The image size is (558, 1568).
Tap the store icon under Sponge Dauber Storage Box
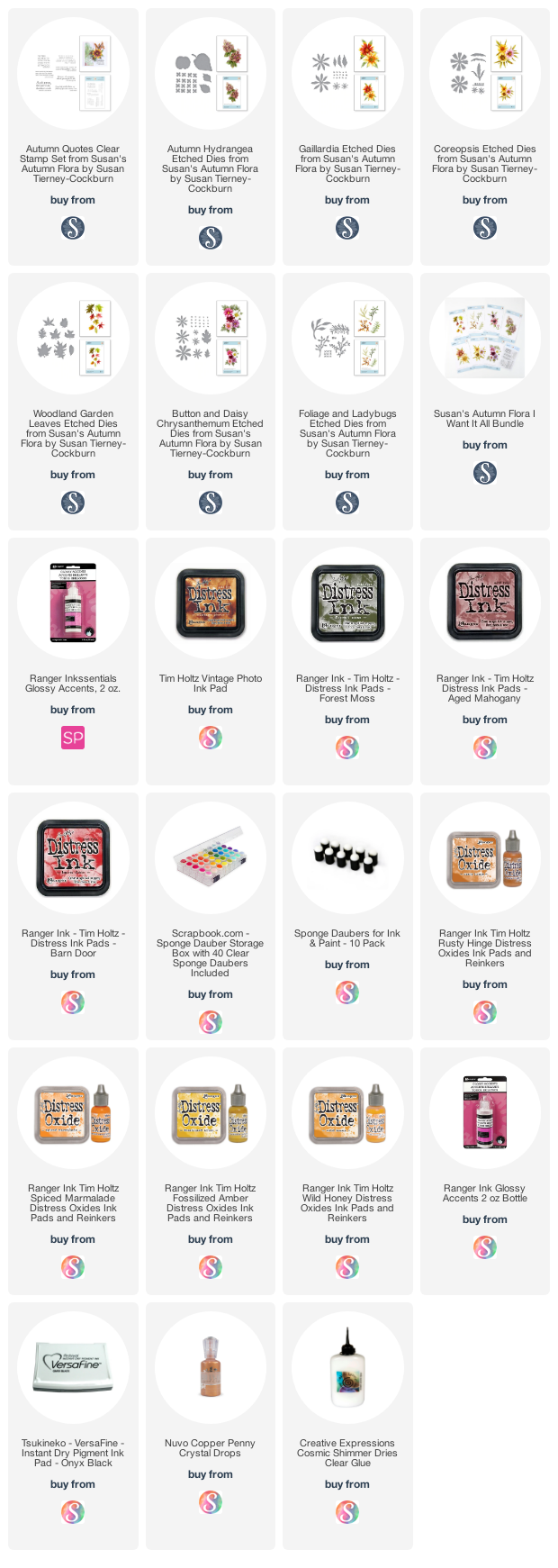click(211, 1022)
